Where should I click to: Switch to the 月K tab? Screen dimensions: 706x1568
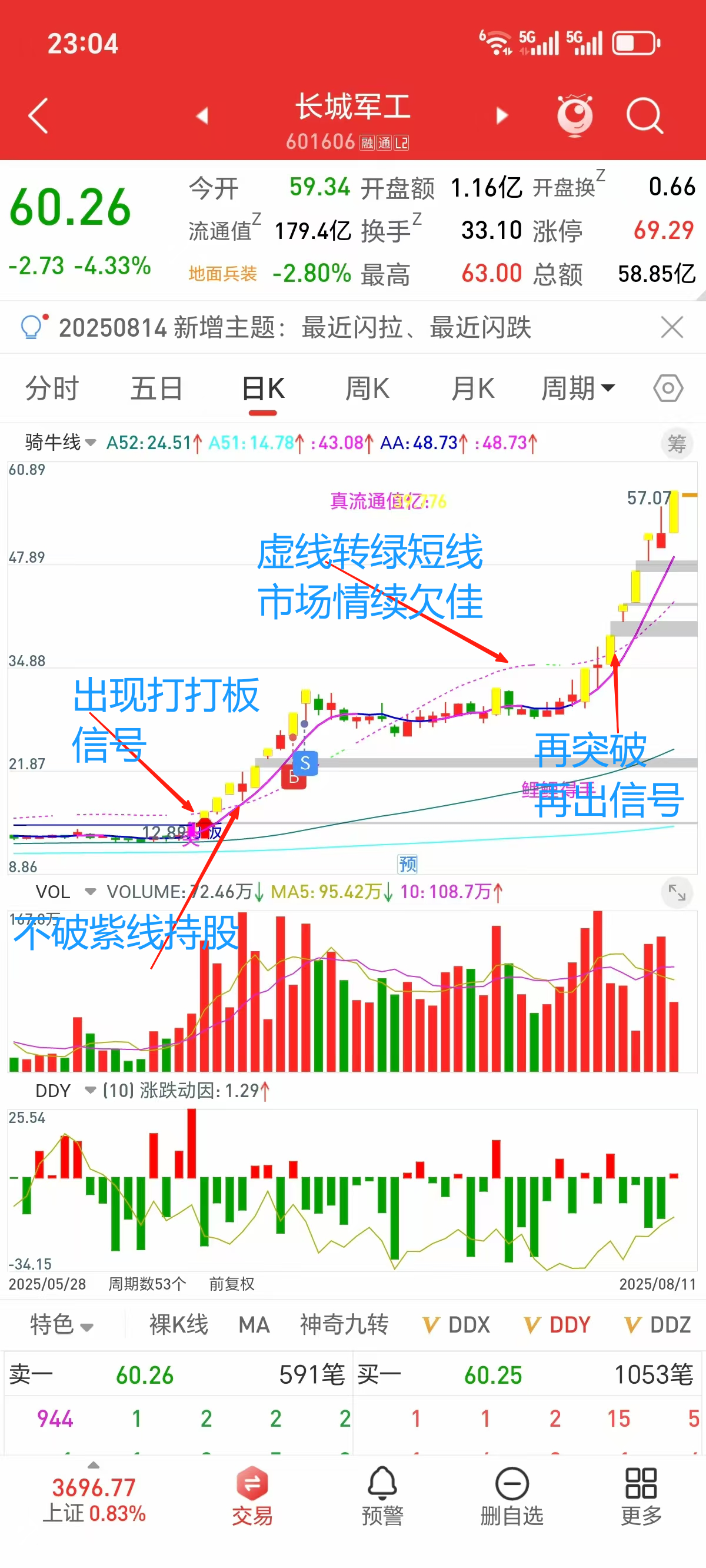click(473, 388)
